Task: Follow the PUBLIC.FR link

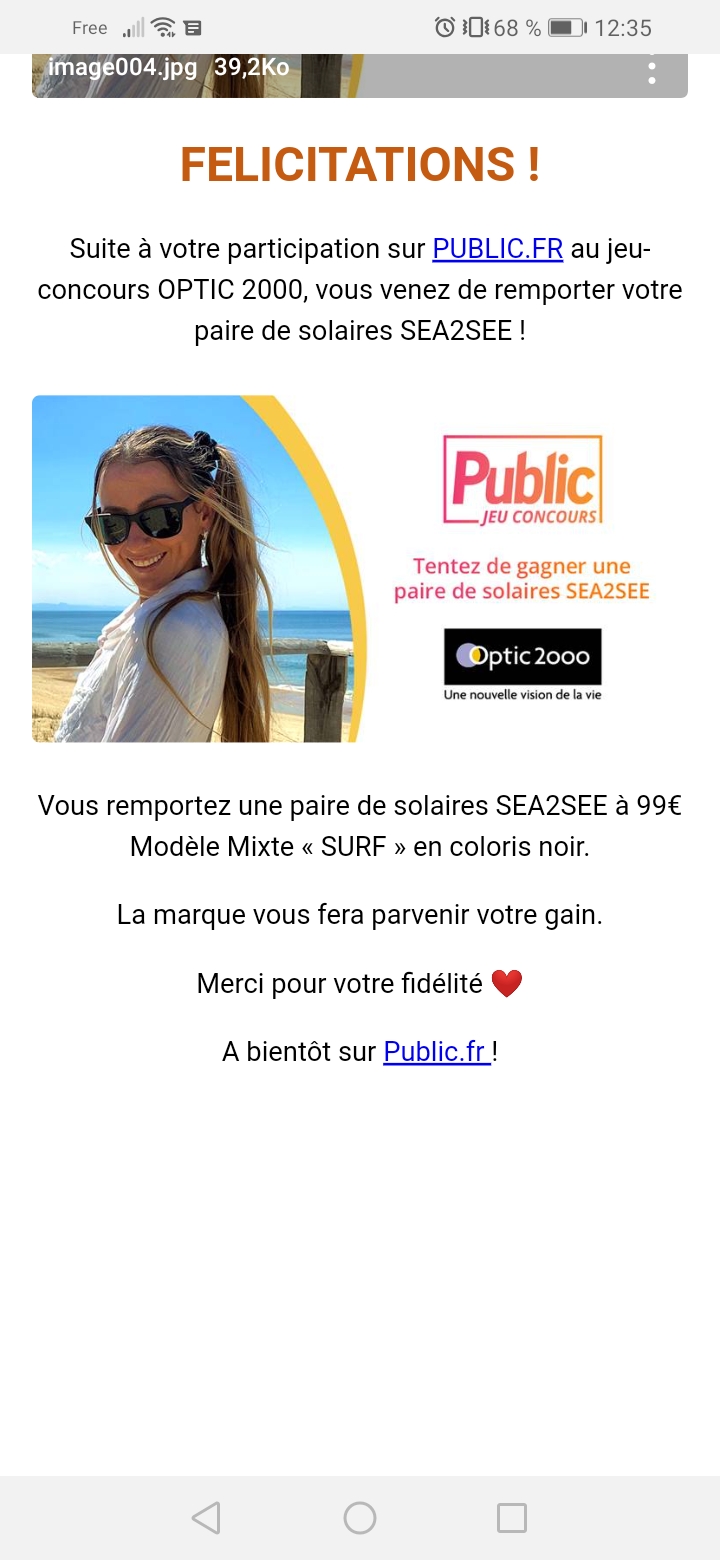Action: (x=497, y=248)
